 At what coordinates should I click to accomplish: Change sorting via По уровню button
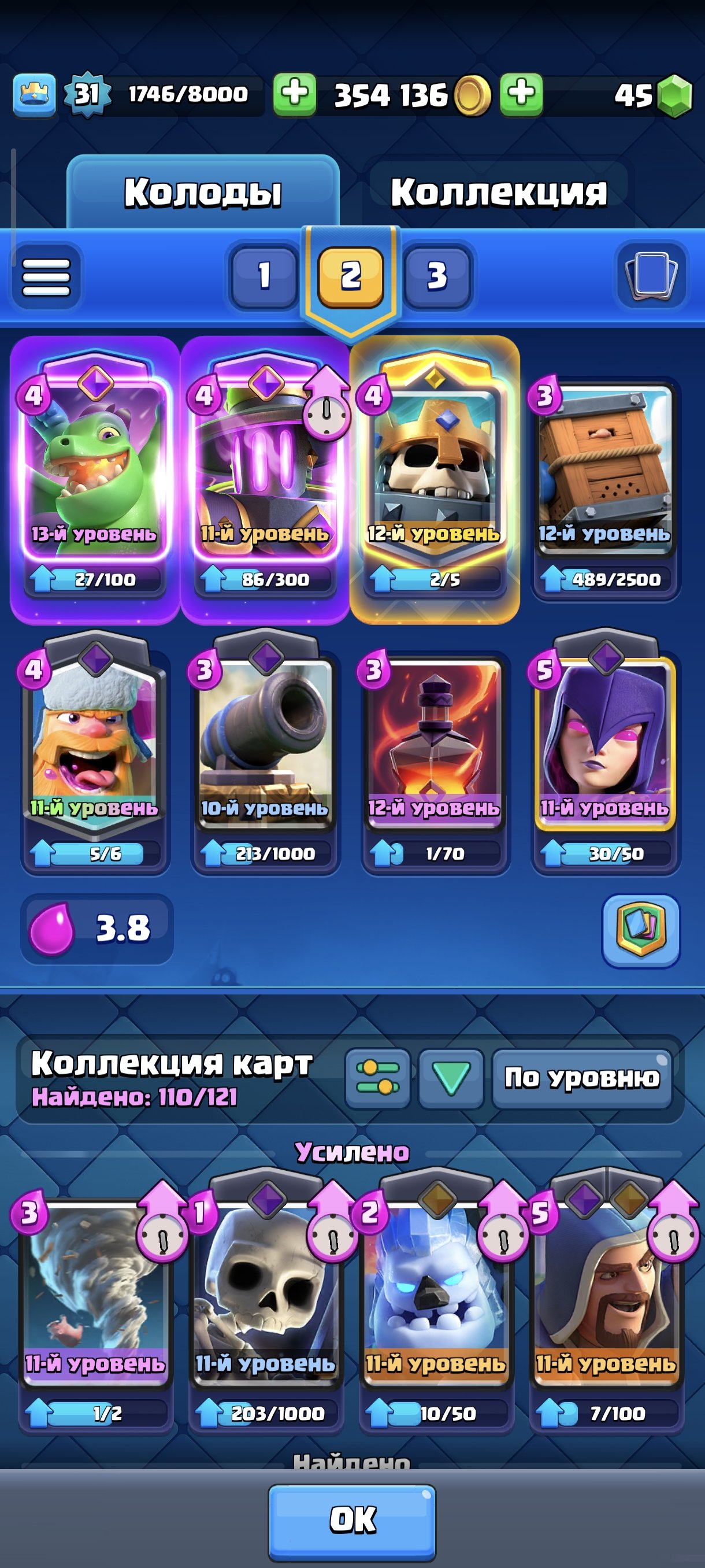pyautogui.click(x=581, y=1078)
